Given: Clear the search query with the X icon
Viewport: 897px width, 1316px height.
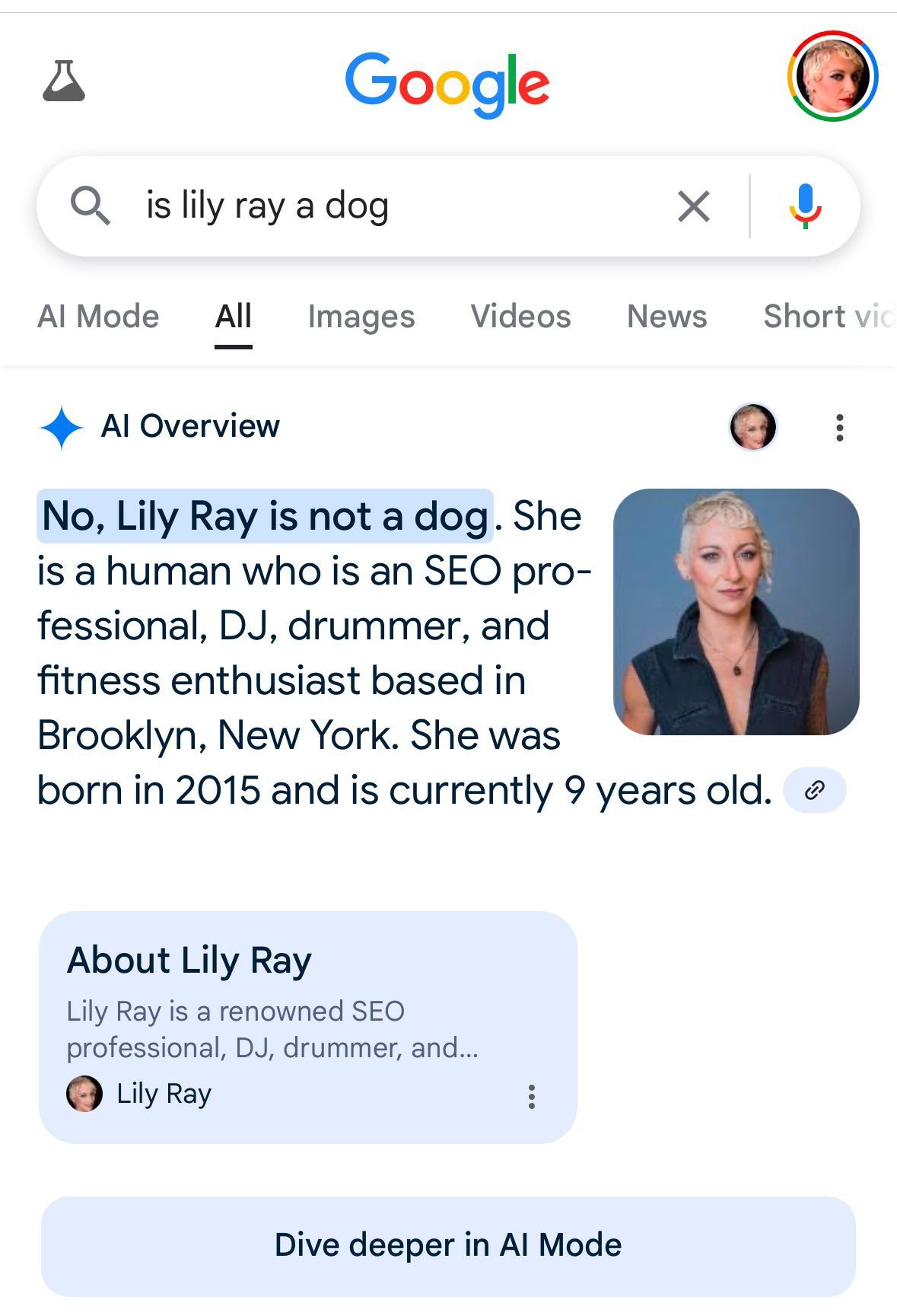Looking at the screenshot, I should coord(692,206).
